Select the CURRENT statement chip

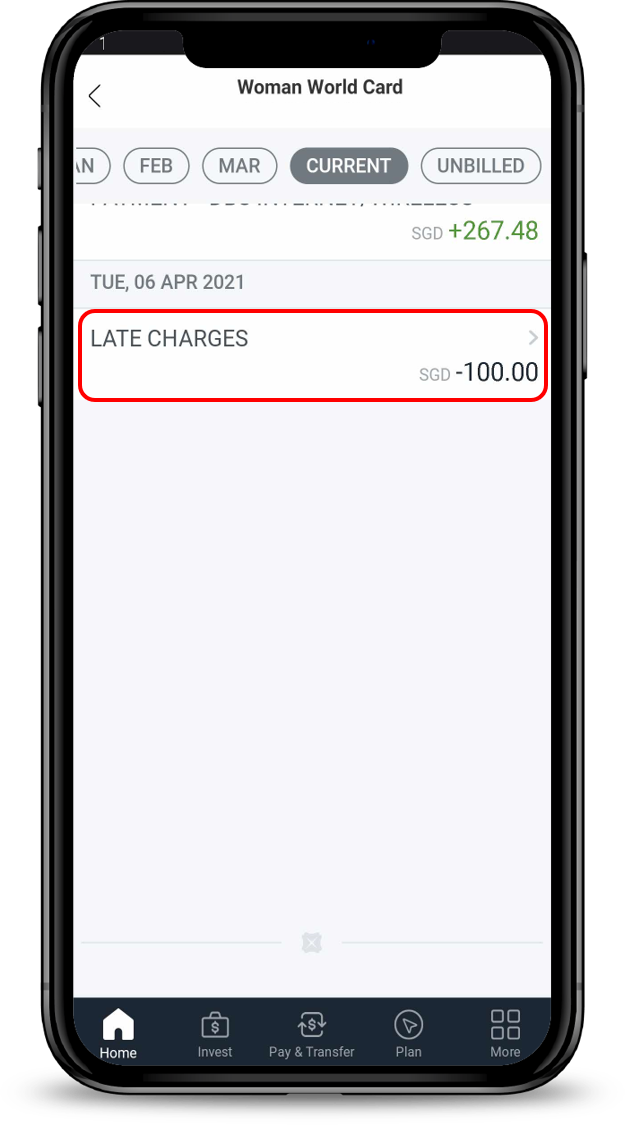pos(348,166)
